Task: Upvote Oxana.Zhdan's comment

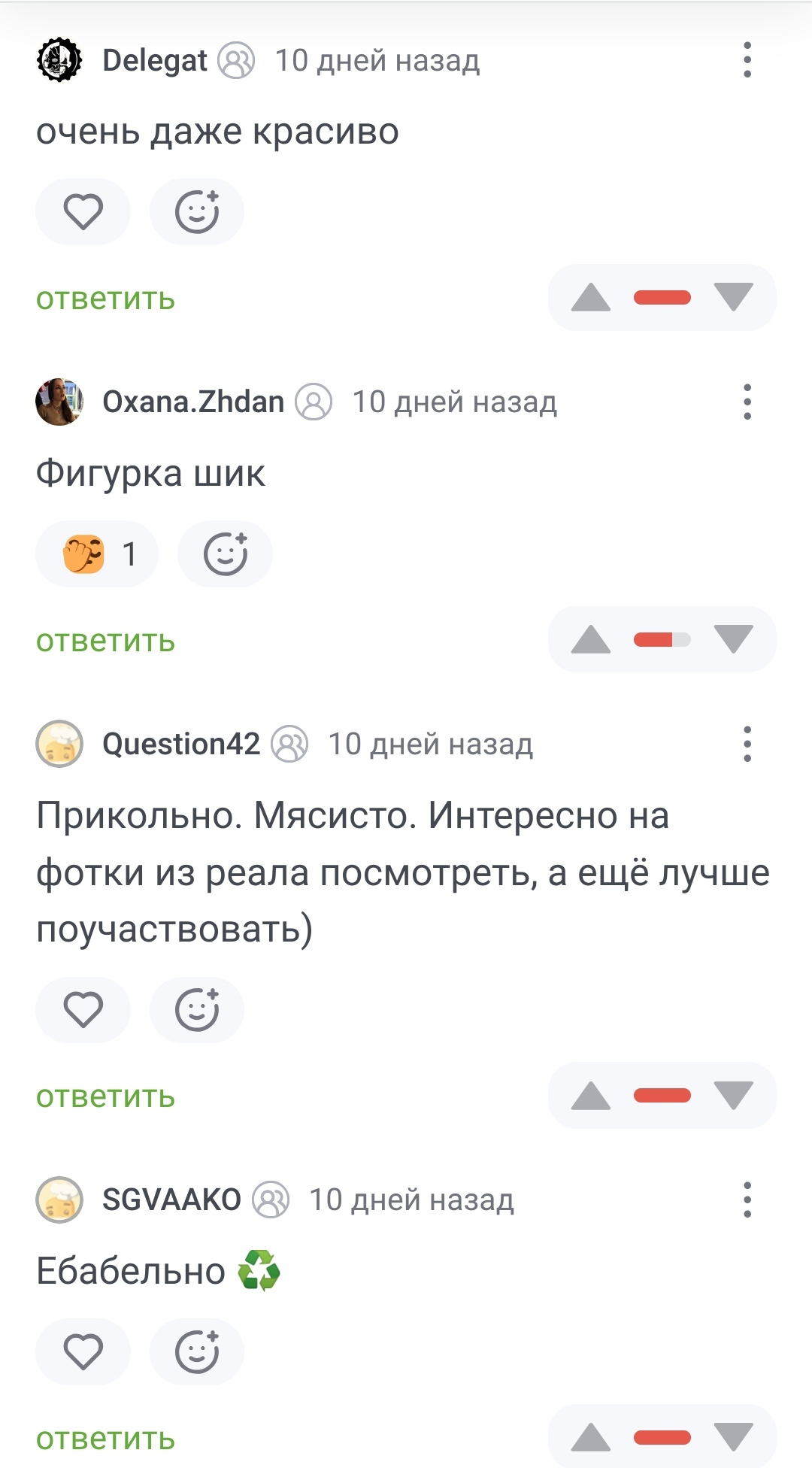Action: click(591, 640)
